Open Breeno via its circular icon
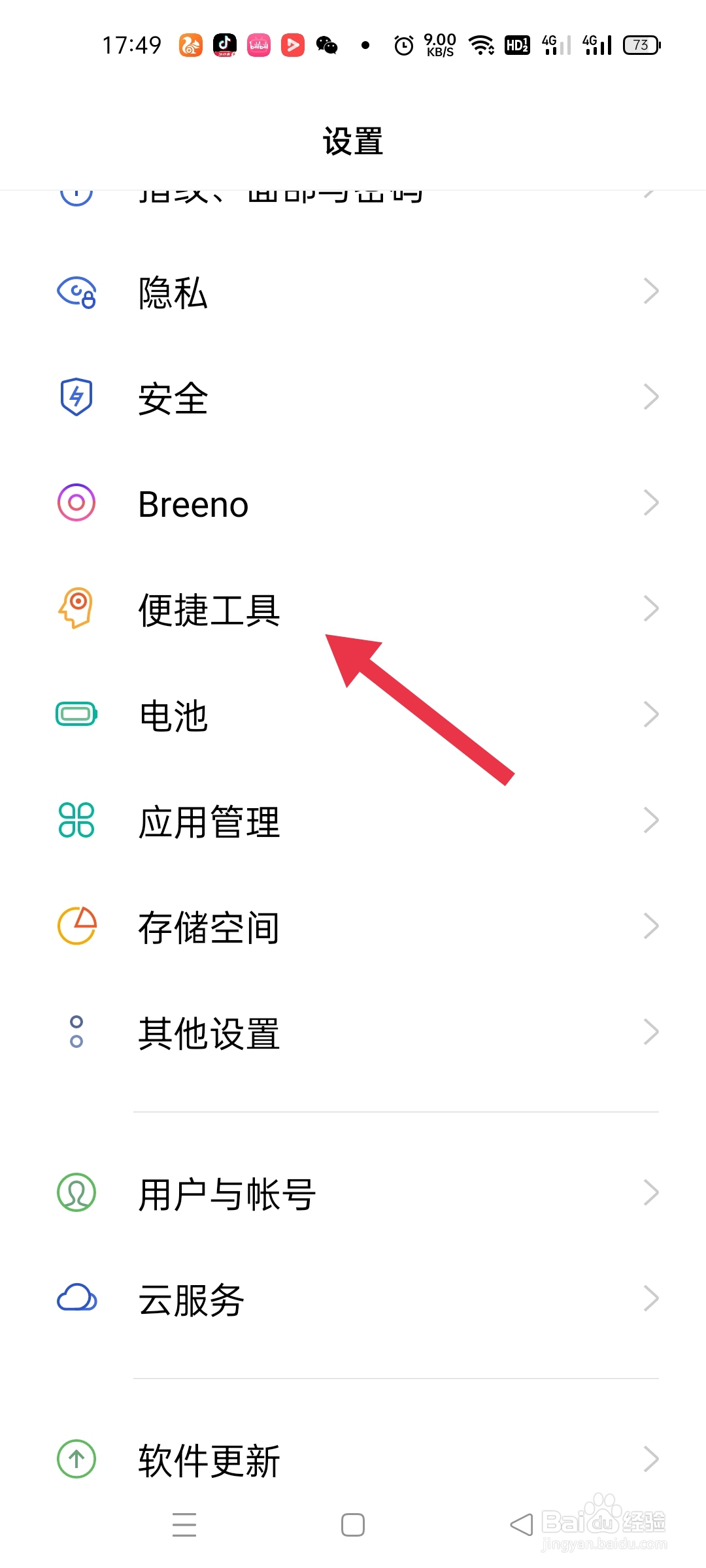Image resolution: width=706 pixels, height=1568 pixels. click(75, 502)
